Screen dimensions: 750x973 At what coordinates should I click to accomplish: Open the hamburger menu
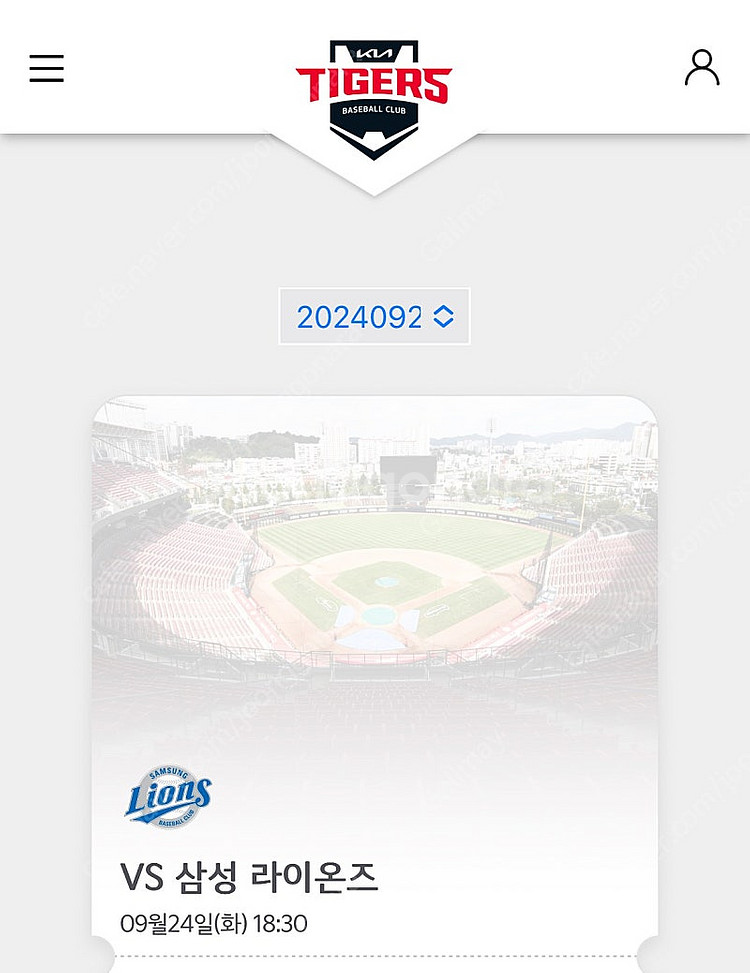(46, 68)
